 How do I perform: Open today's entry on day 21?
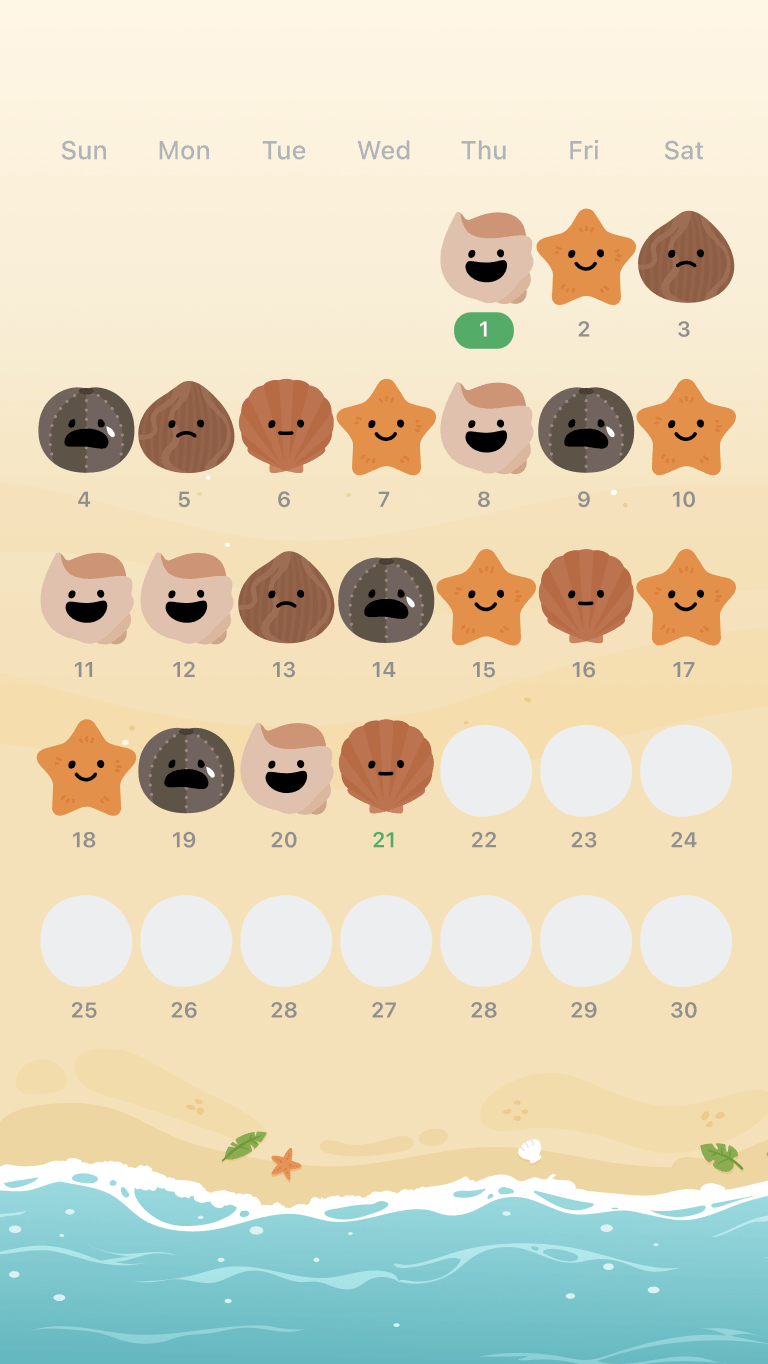click(386, 767)
